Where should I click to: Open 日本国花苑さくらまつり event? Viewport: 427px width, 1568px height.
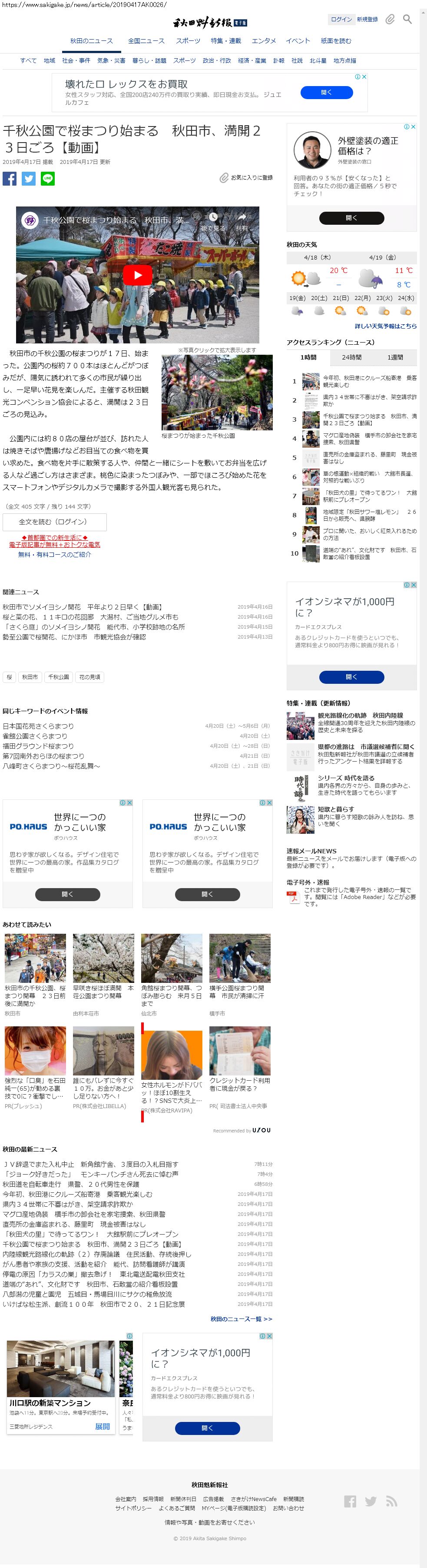pyautogui.click(x=38, y=726)
